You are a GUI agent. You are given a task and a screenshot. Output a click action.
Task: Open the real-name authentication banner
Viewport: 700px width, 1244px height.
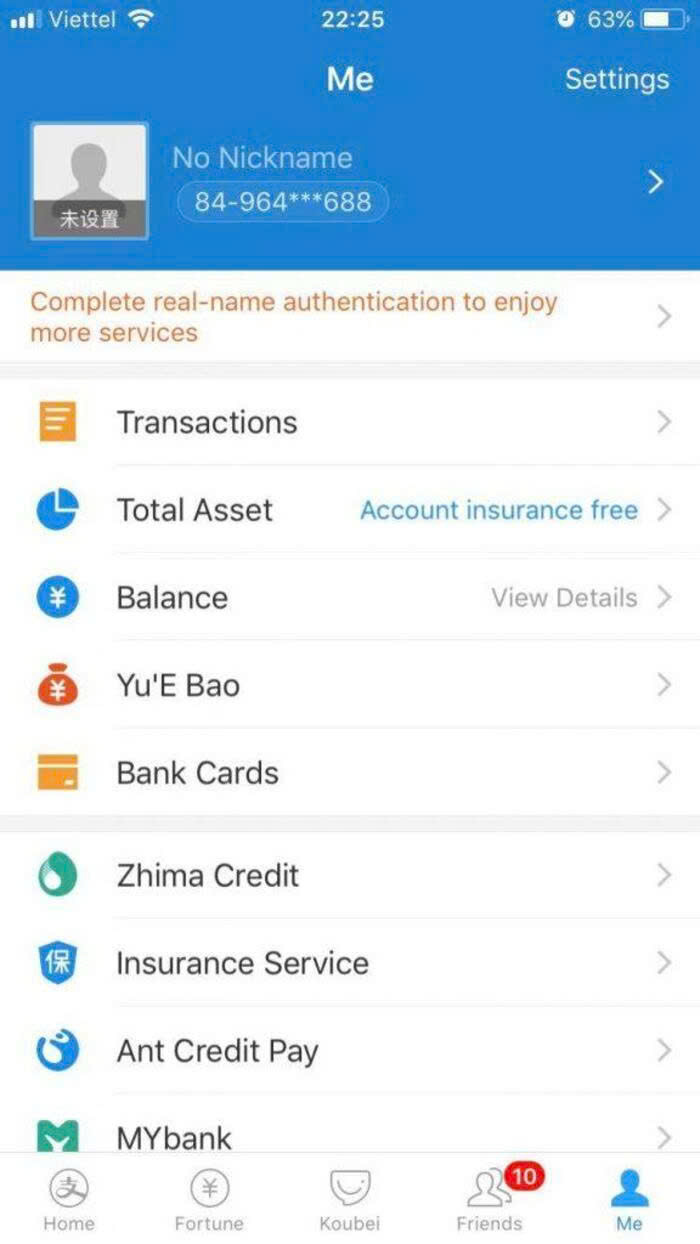click(x=350, y=317)
